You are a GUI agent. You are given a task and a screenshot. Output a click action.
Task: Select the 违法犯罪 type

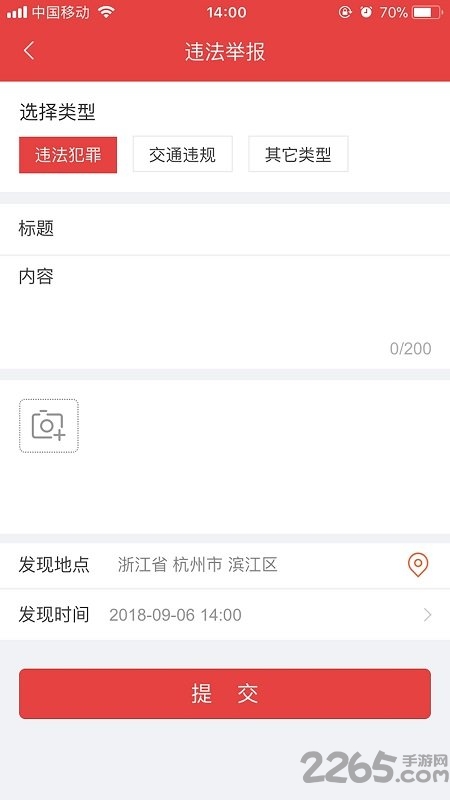[68, 155]
